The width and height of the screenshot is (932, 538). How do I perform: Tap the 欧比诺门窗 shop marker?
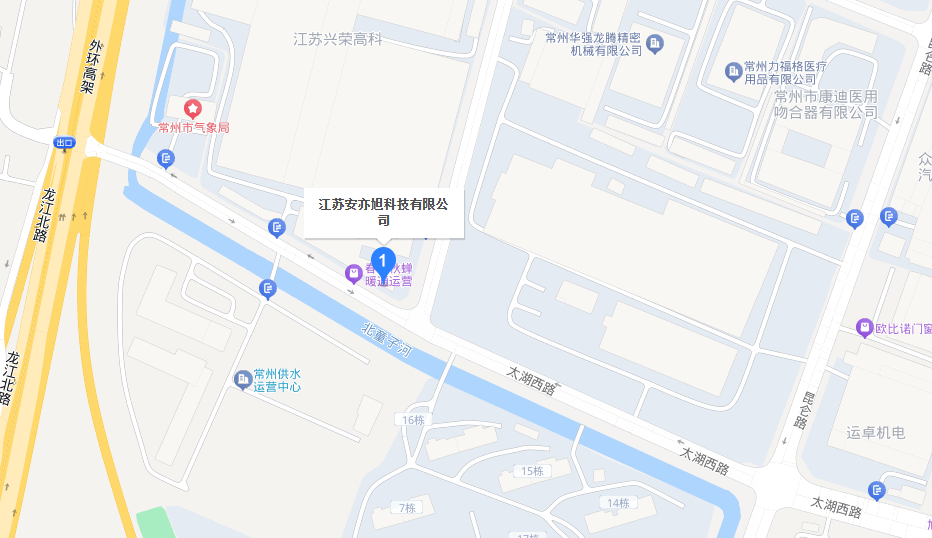pyautogui.click(x=864, y=327)
